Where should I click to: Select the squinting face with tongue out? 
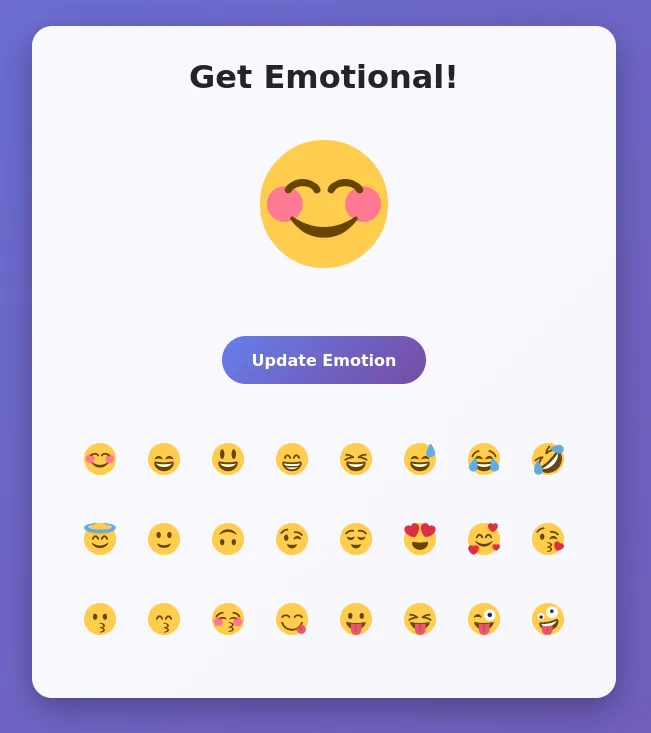pos(420,619)
